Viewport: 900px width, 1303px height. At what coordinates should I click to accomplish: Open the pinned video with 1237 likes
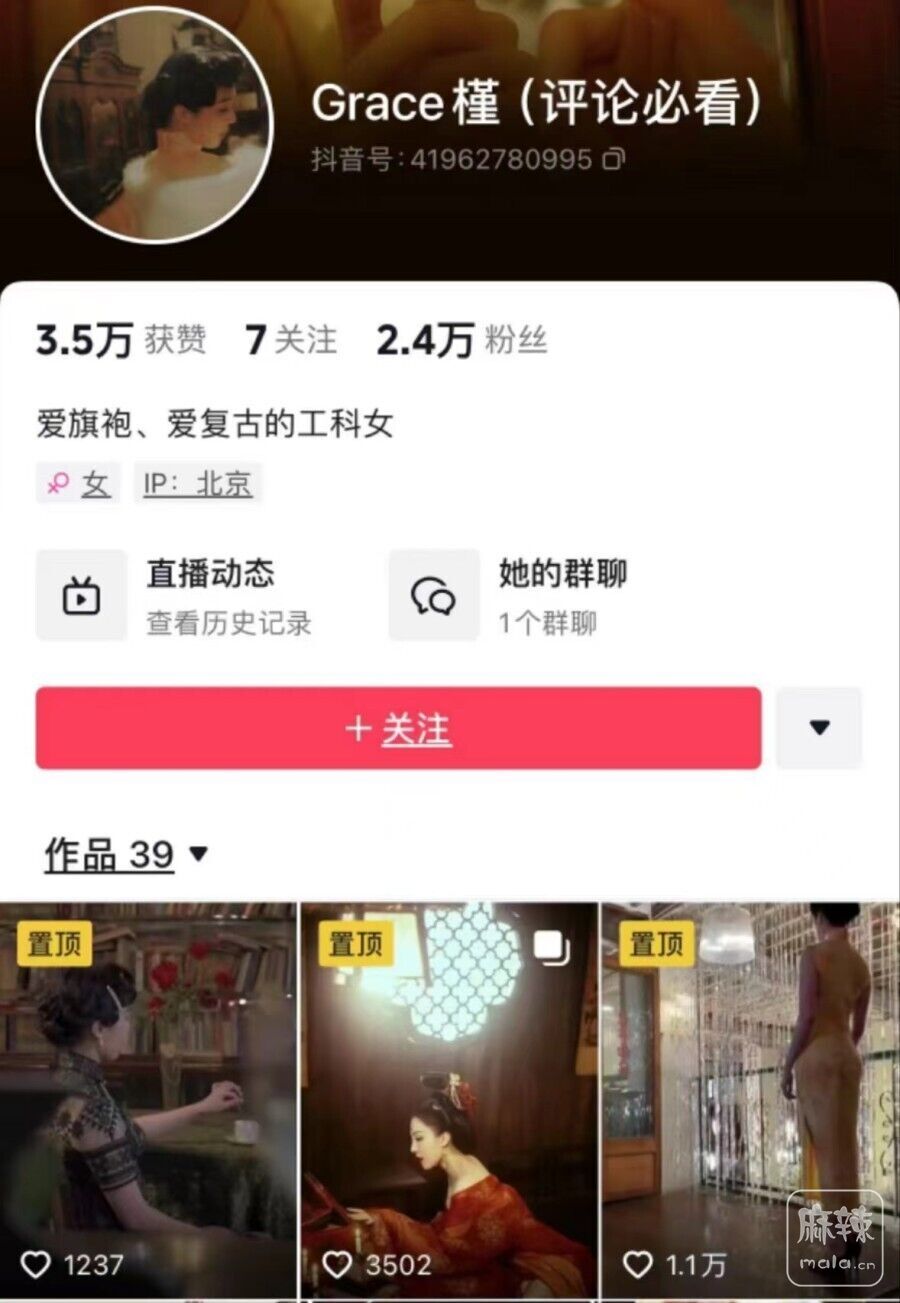tap(147, 1100)
